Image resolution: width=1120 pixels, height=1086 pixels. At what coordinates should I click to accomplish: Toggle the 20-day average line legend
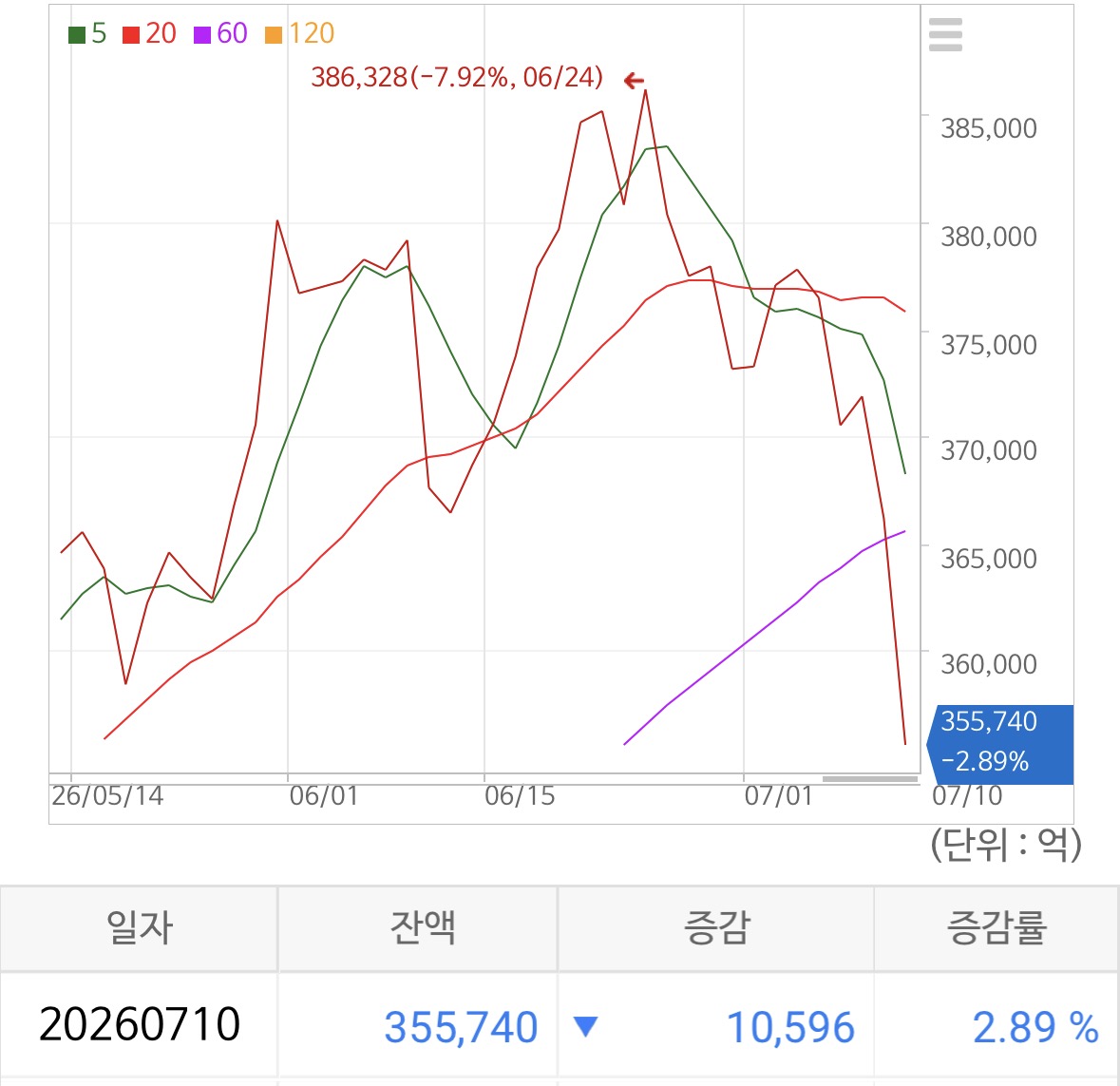[149, 33]
